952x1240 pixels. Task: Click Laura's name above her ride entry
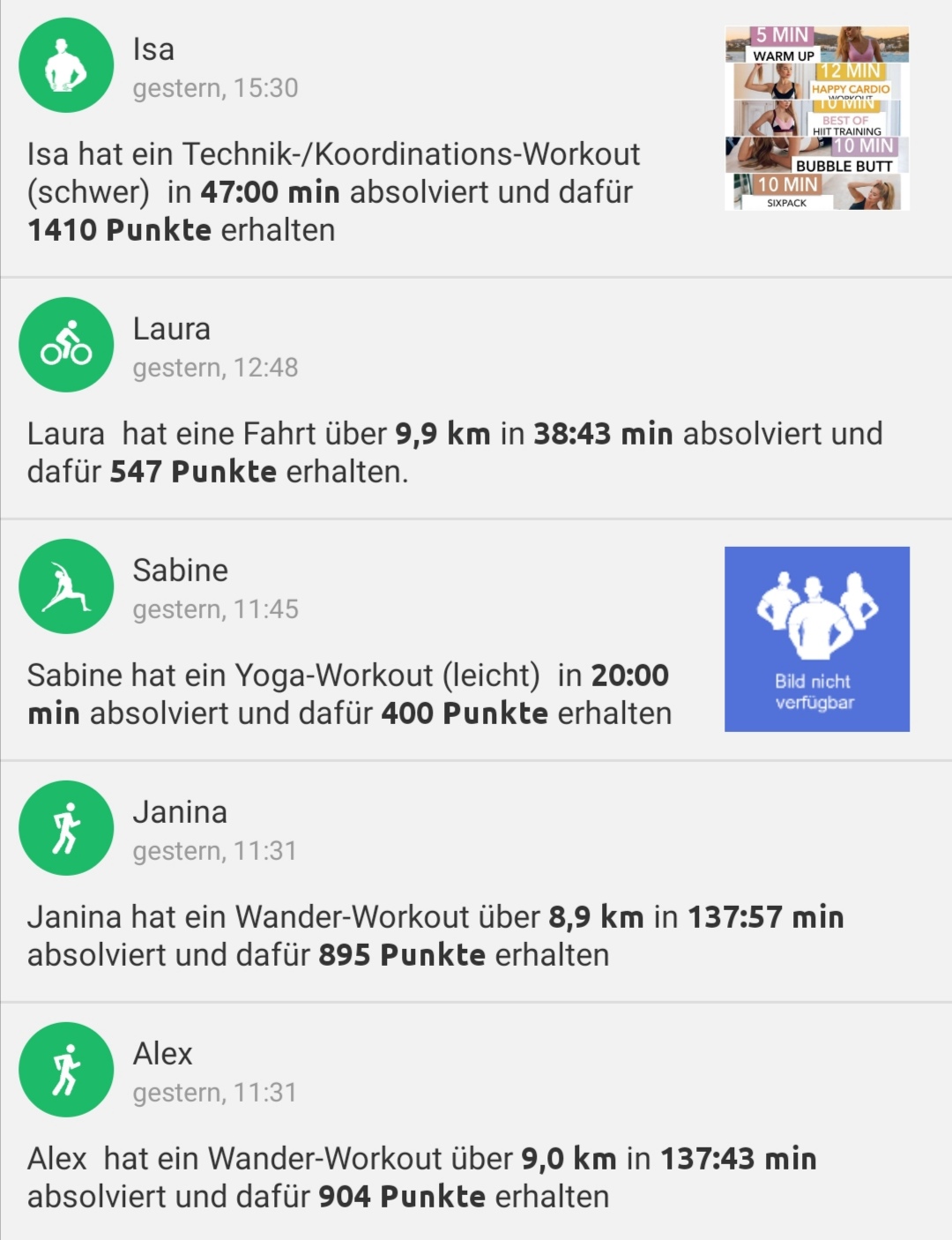point(171,328)
